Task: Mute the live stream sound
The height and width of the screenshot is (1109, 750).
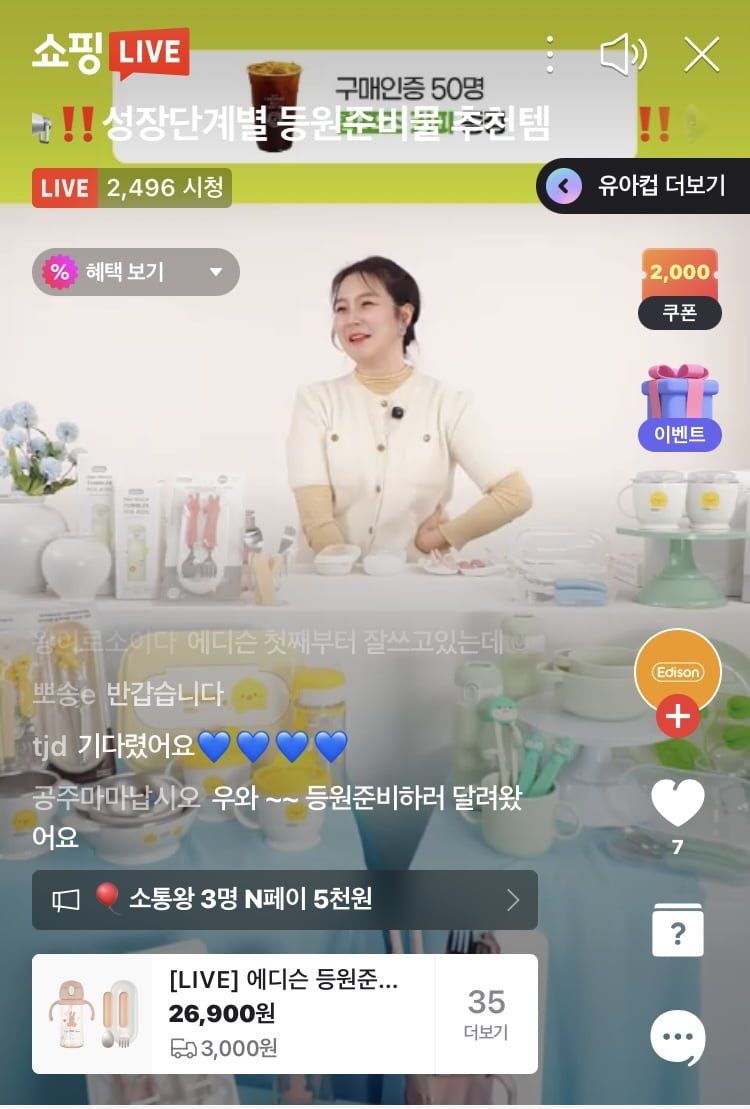Action: click(x=623, y=55)
